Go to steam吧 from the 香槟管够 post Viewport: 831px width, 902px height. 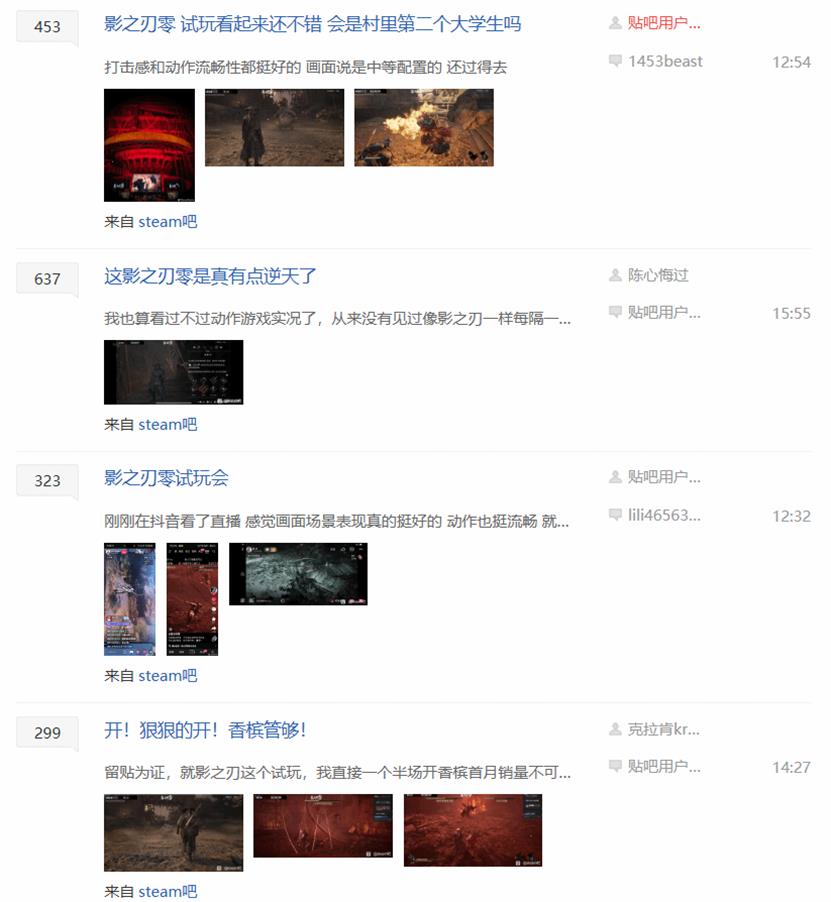click(167, 891)
